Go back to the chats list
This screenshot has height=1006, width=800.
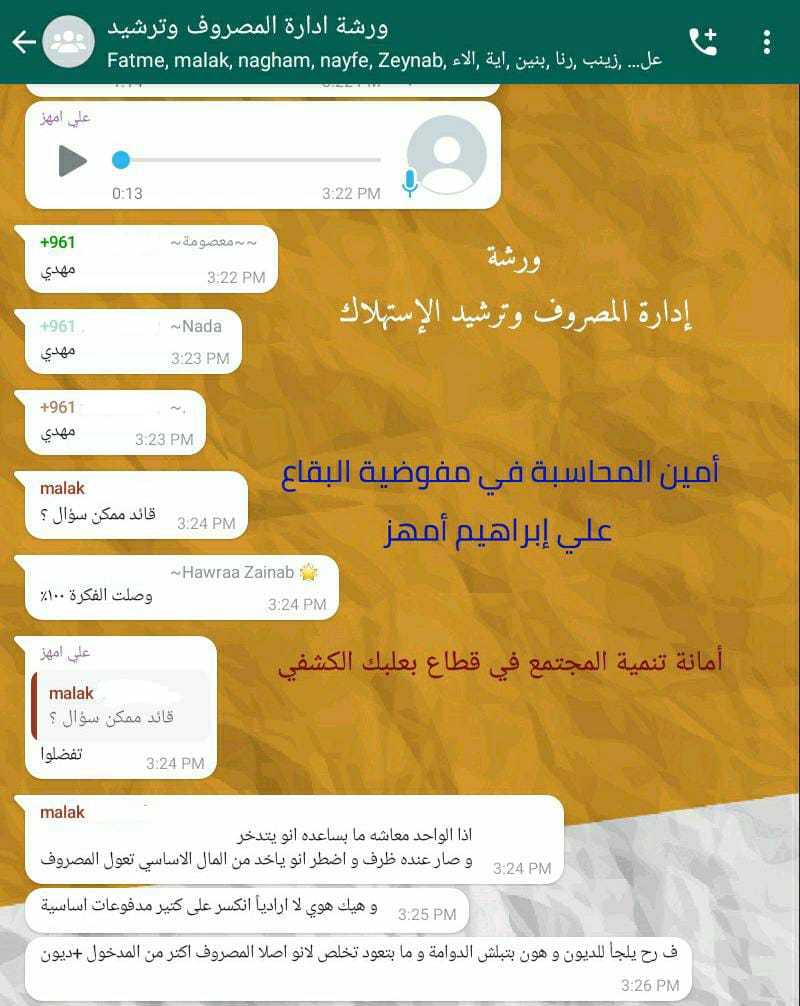(23, 41)
